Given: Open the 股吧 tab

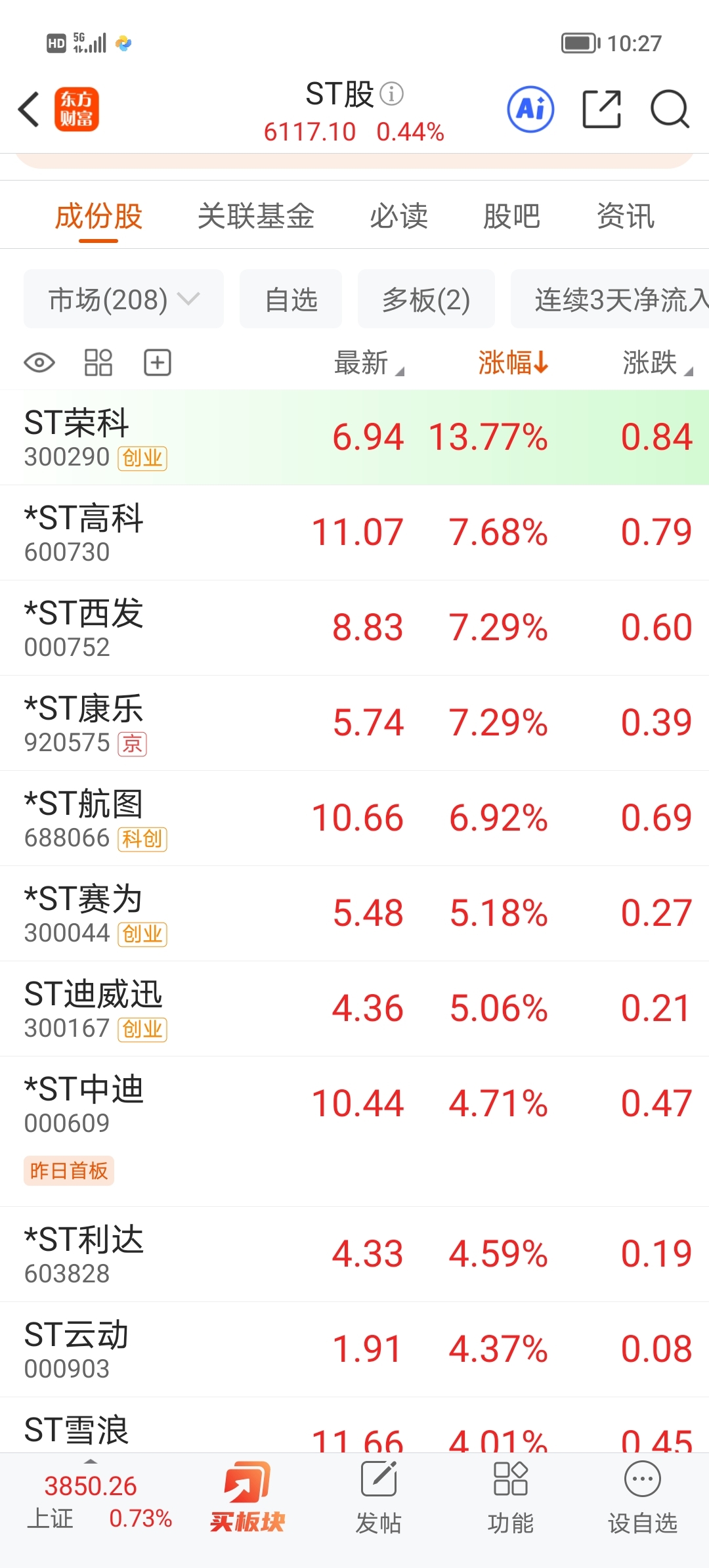Looking at the screenshot, I should pos(512,216).
